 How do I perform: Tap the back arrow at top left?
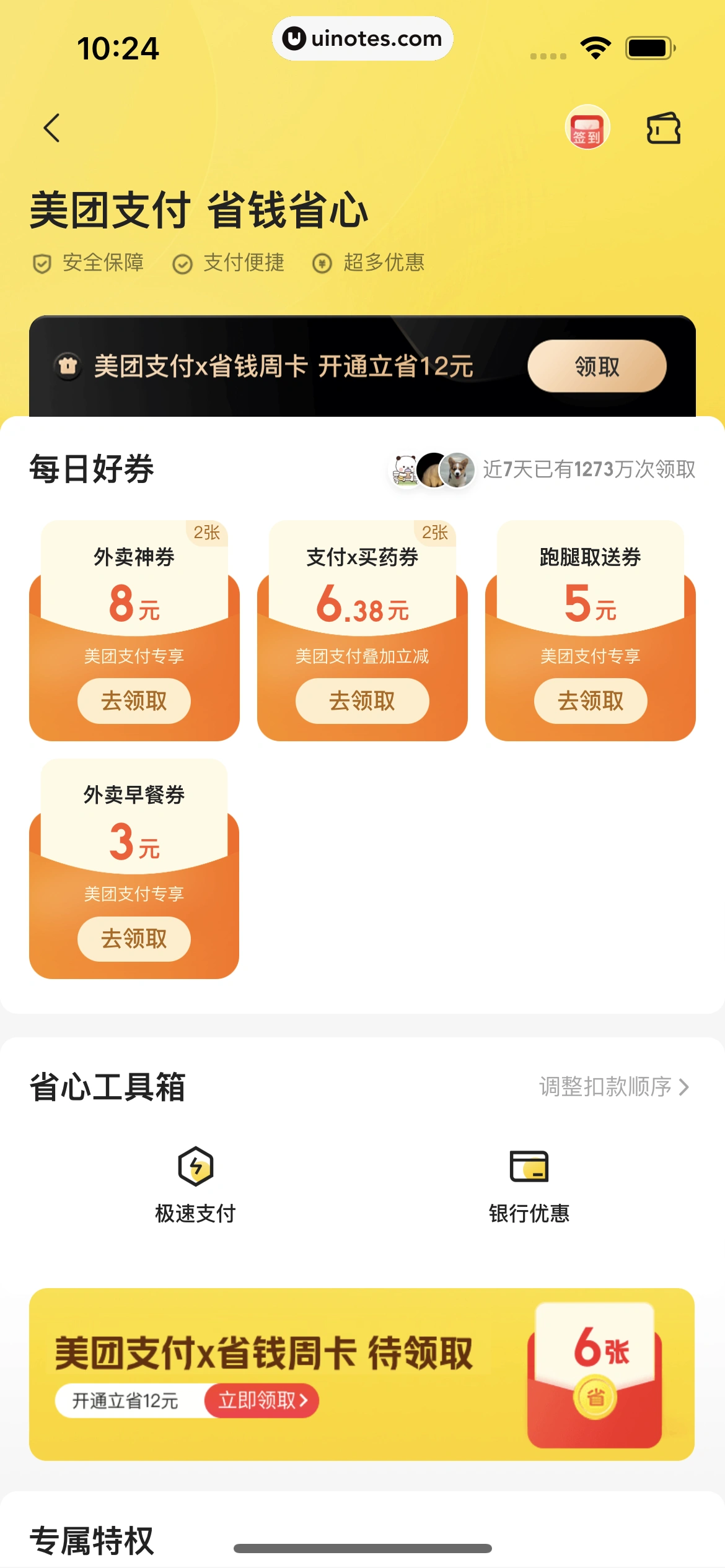51,129
